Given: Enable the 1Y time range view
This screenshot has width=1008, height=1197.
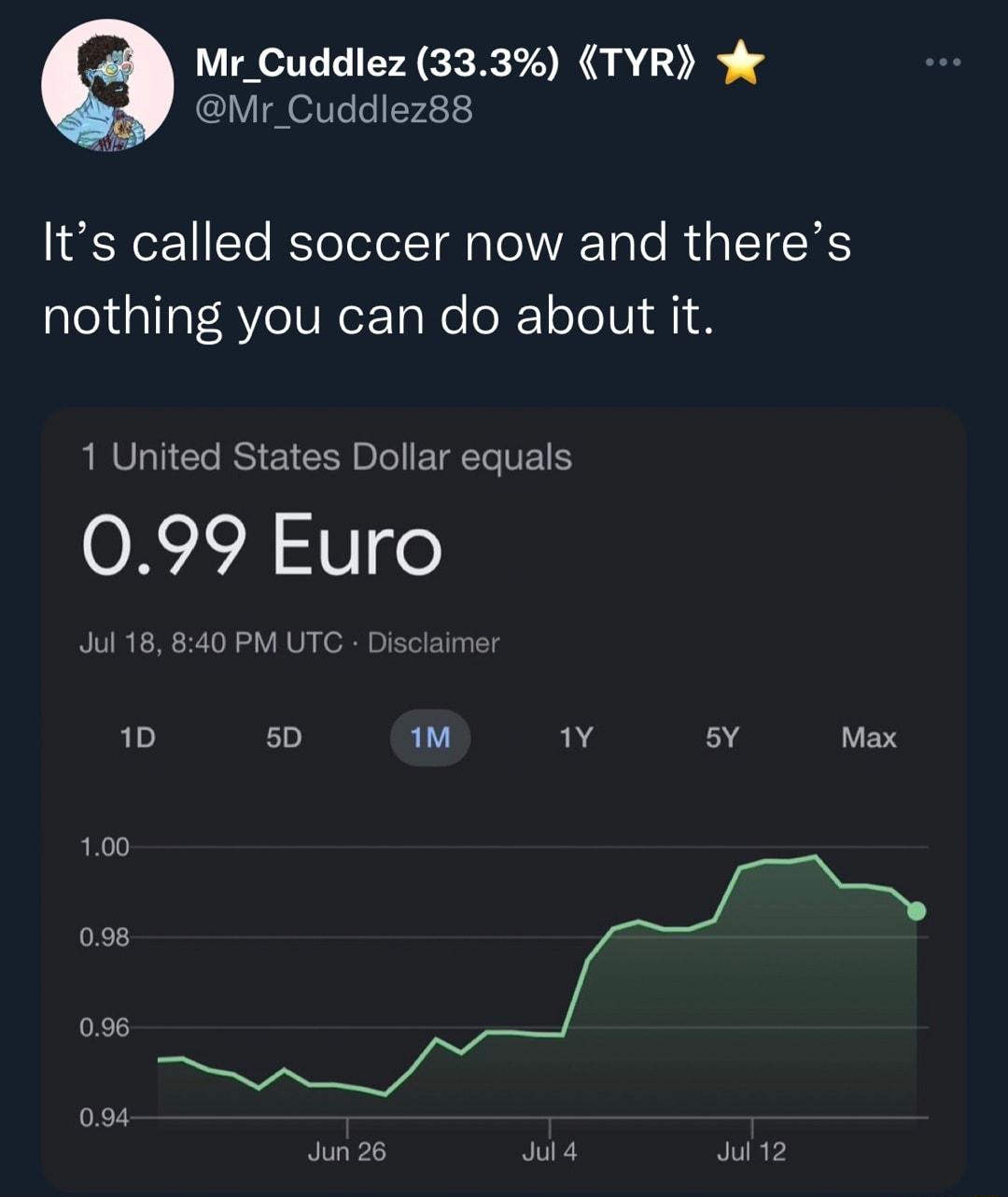Looking at the screenshot, I should click(577, 739).
